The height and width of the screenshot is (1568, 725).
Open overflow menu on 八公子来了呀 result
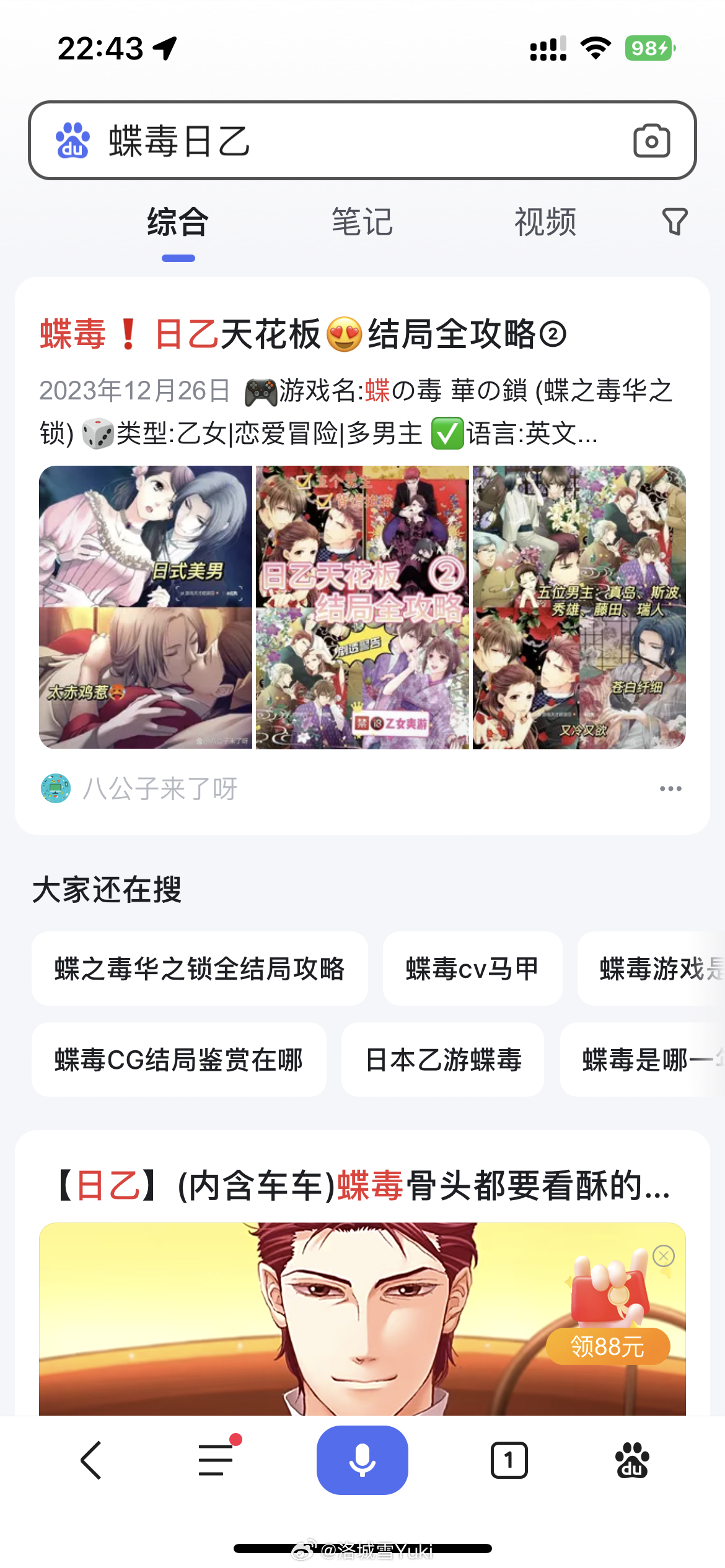pos(670,788)
